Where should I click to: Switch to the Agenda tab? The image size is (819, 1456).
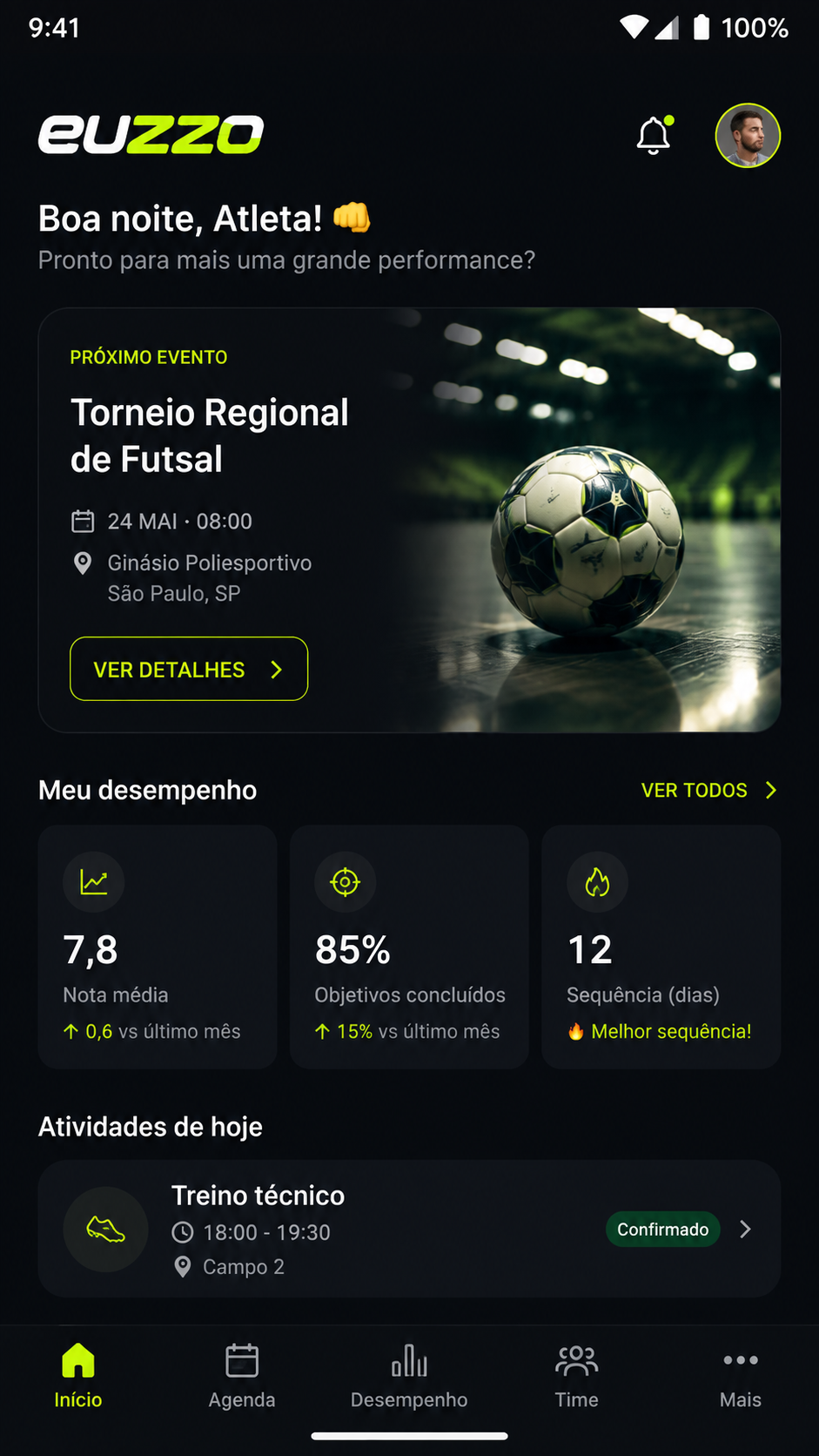[x=242, y=1376]
